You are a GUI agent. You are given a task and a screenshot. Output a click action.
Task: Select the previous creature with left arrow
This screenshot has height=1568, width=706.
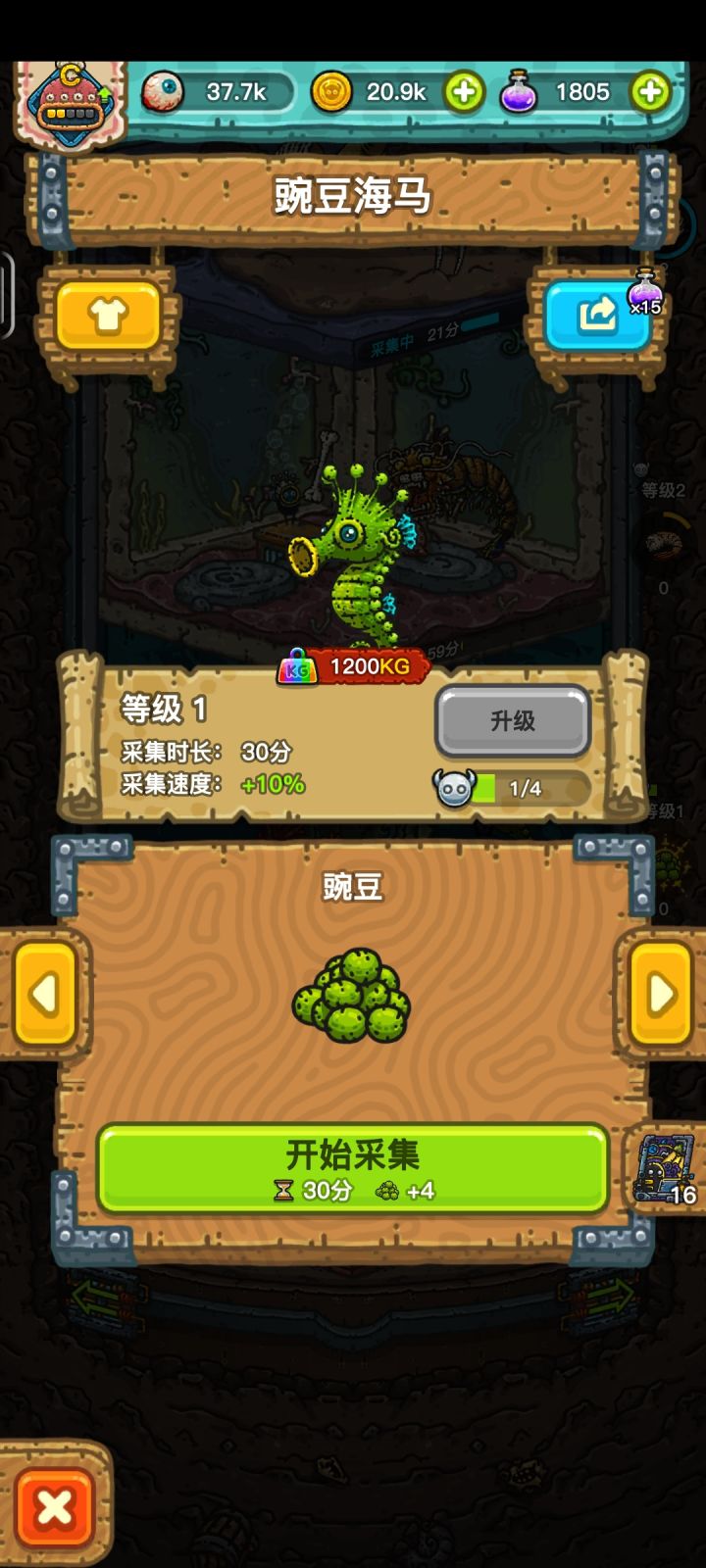[45, 995]
